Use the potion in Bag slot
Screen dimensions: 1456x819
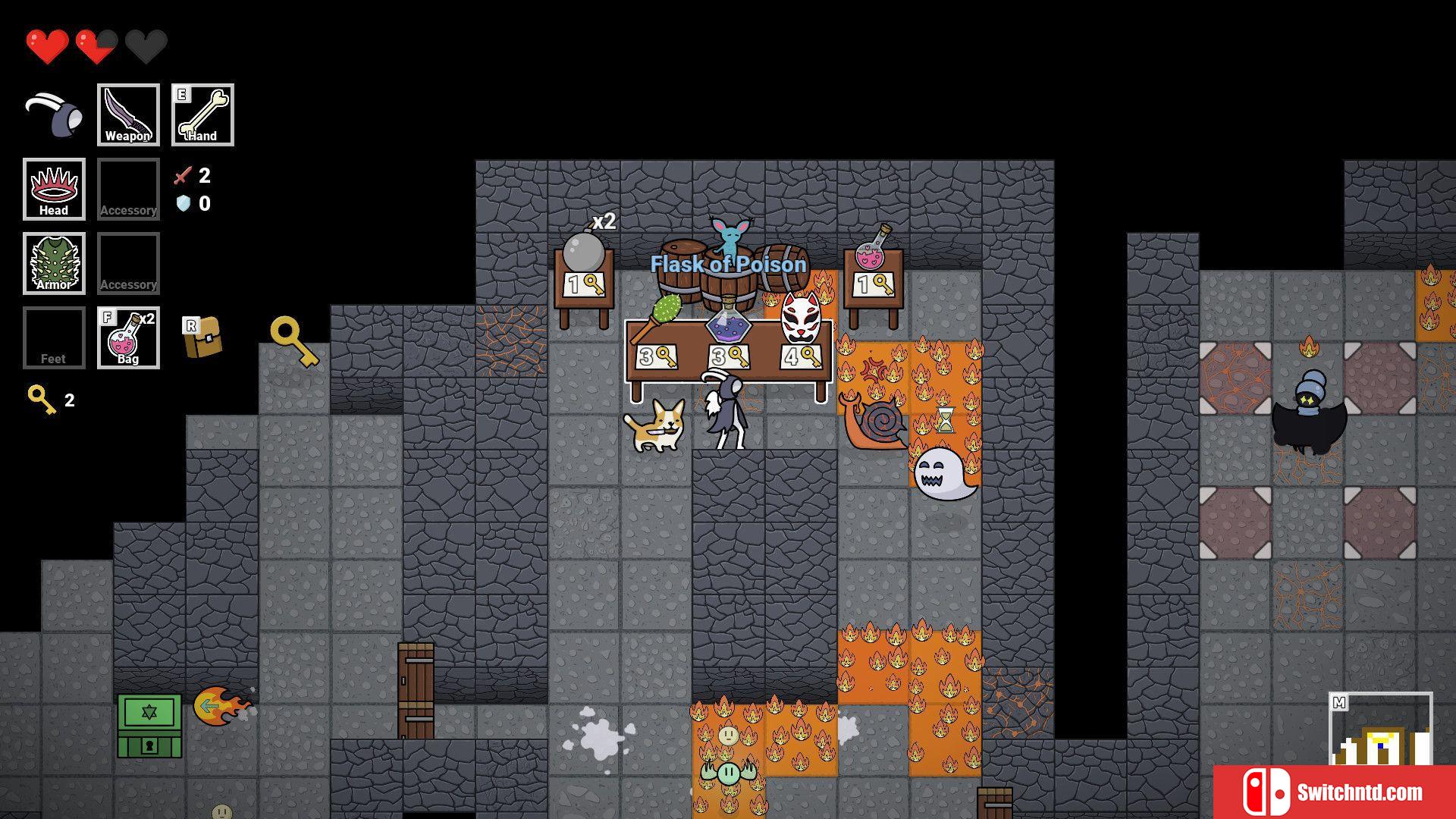[128, 337]
